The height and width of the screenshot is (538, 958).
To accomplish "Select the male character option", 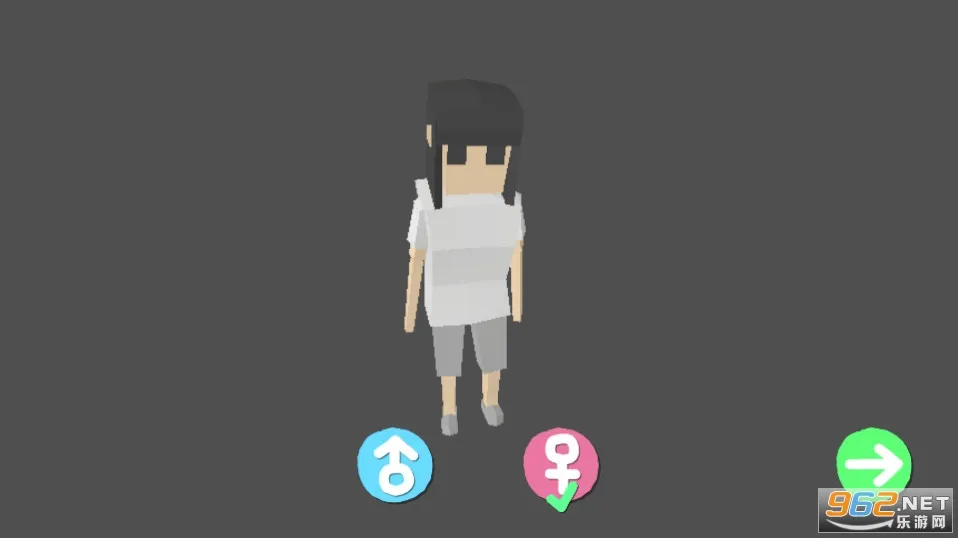I will pyautogui.click(x=396, y=465).
